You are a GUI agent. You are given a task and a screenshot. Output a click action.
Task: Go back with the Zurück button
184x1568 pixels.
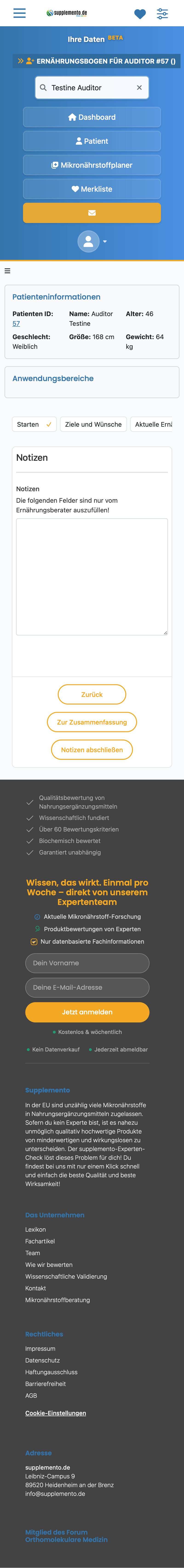pos(92,694)
